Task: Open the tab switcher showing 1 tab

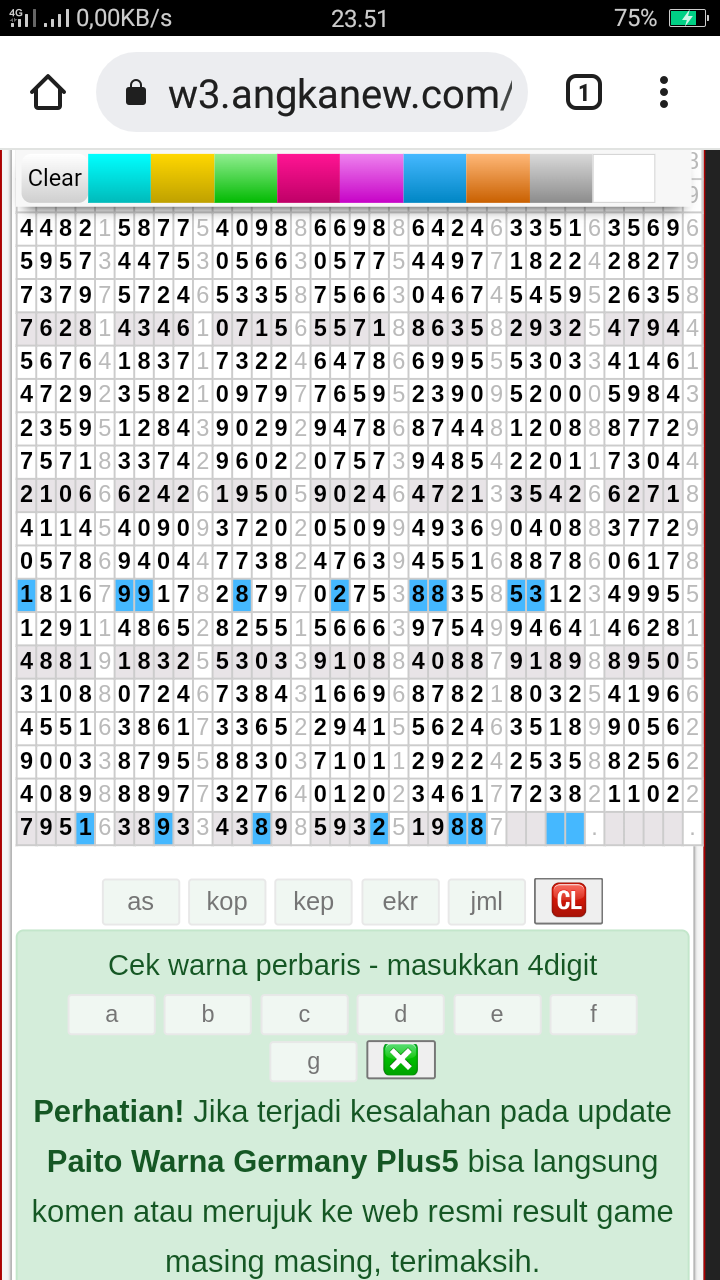Action: click(584, 93)
